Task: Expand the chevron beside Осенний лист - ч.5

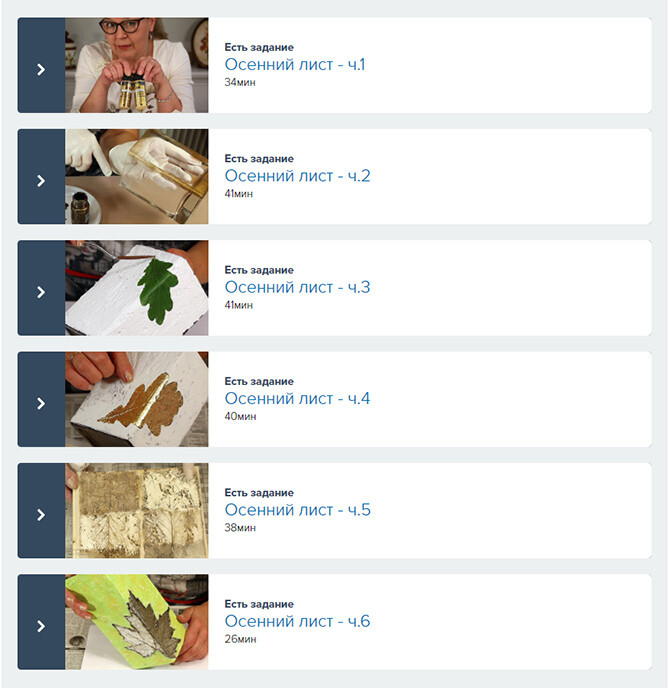Action: [41, 514]
